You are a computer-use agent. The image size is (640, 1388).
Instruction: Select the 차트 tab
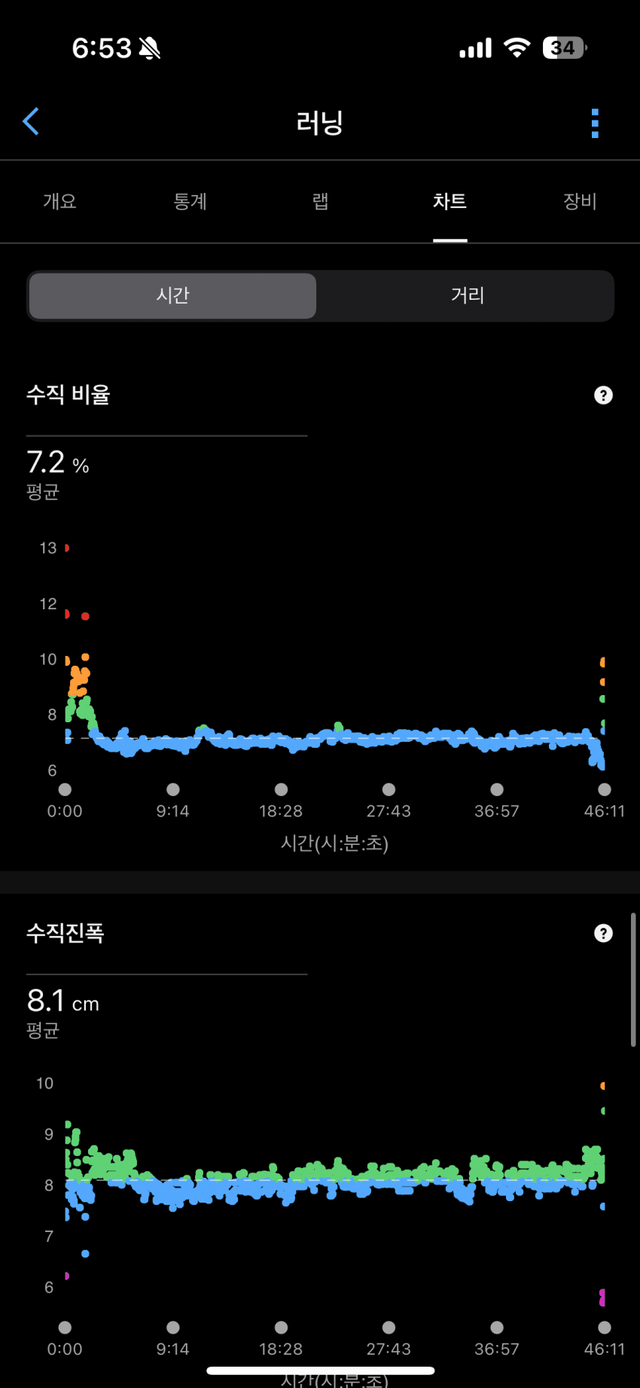point(450,201)
